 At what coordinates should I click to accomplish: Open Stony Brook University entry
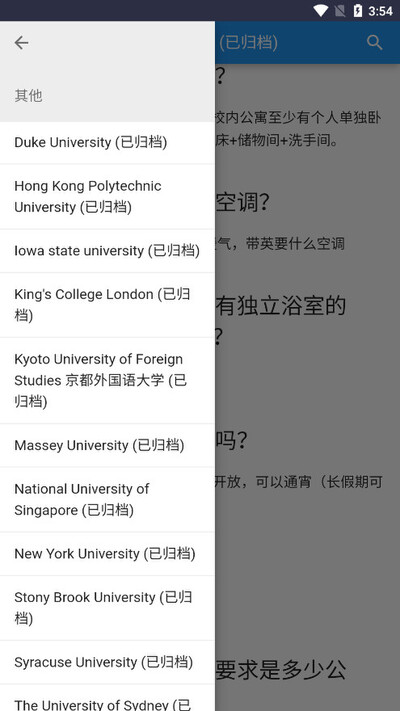pyautogui.click(x=107, y=608)
